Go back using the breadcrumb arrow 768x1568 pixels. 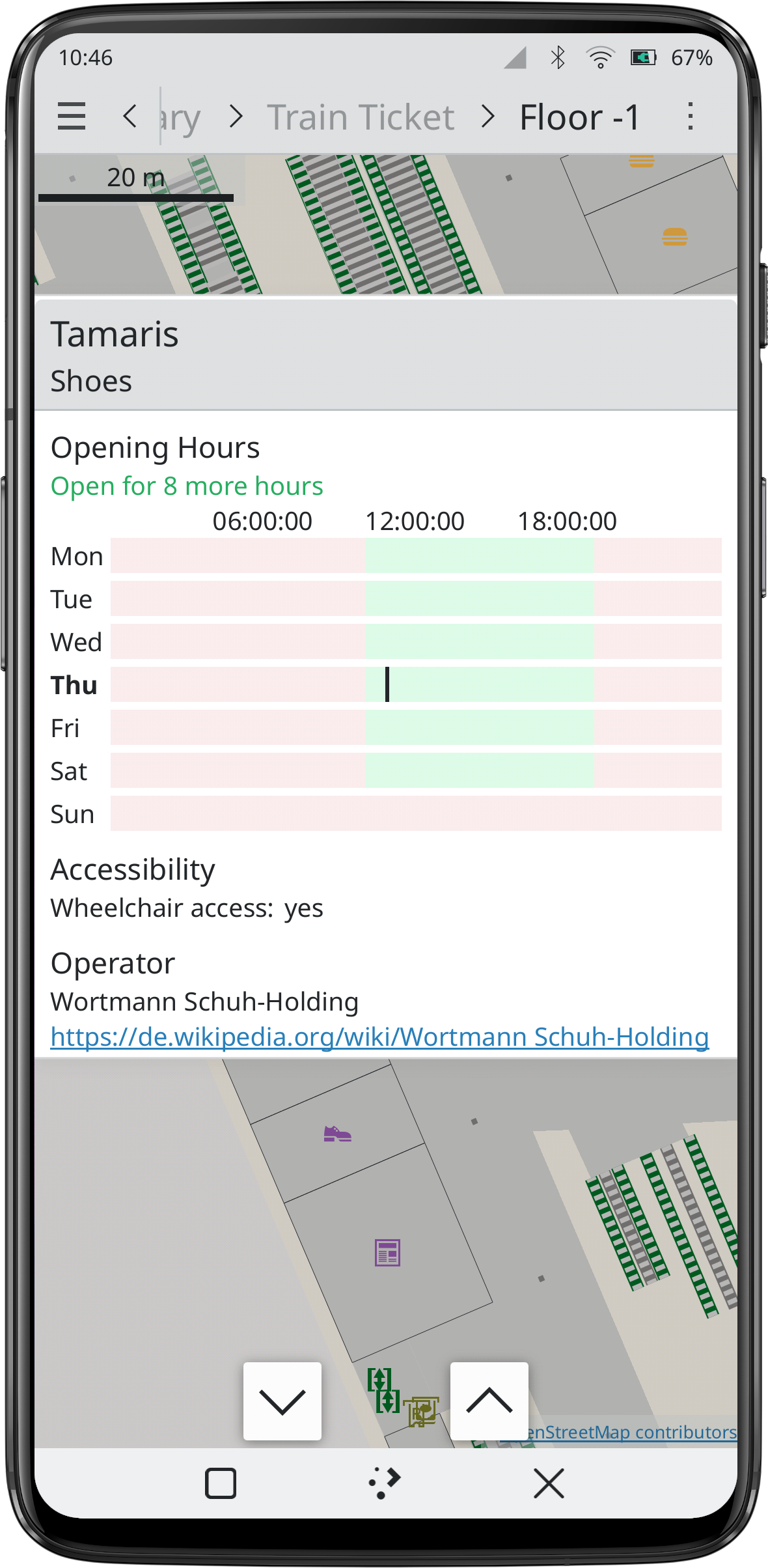coord(130,117)
